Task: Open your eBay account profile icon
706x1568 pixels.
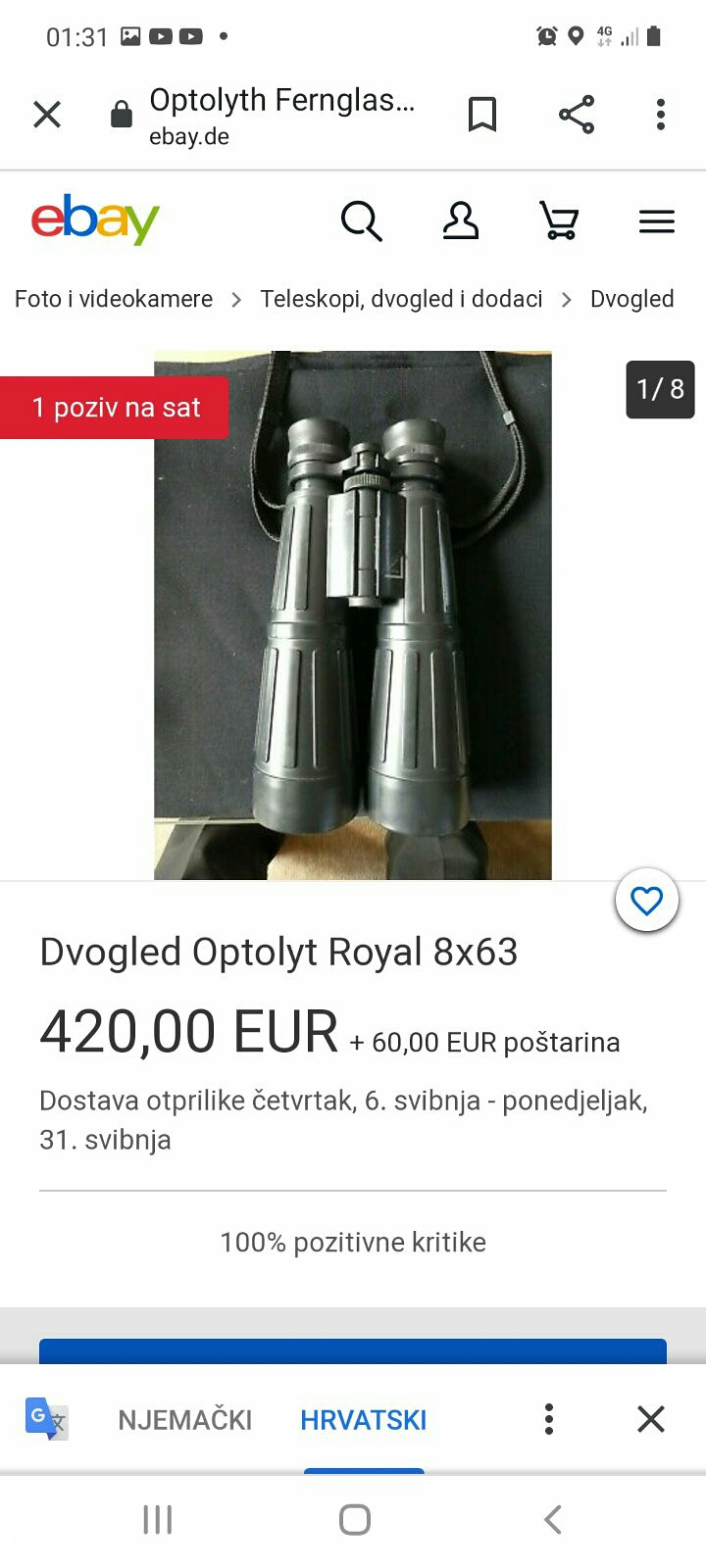Action: click(x=461, y=221)
